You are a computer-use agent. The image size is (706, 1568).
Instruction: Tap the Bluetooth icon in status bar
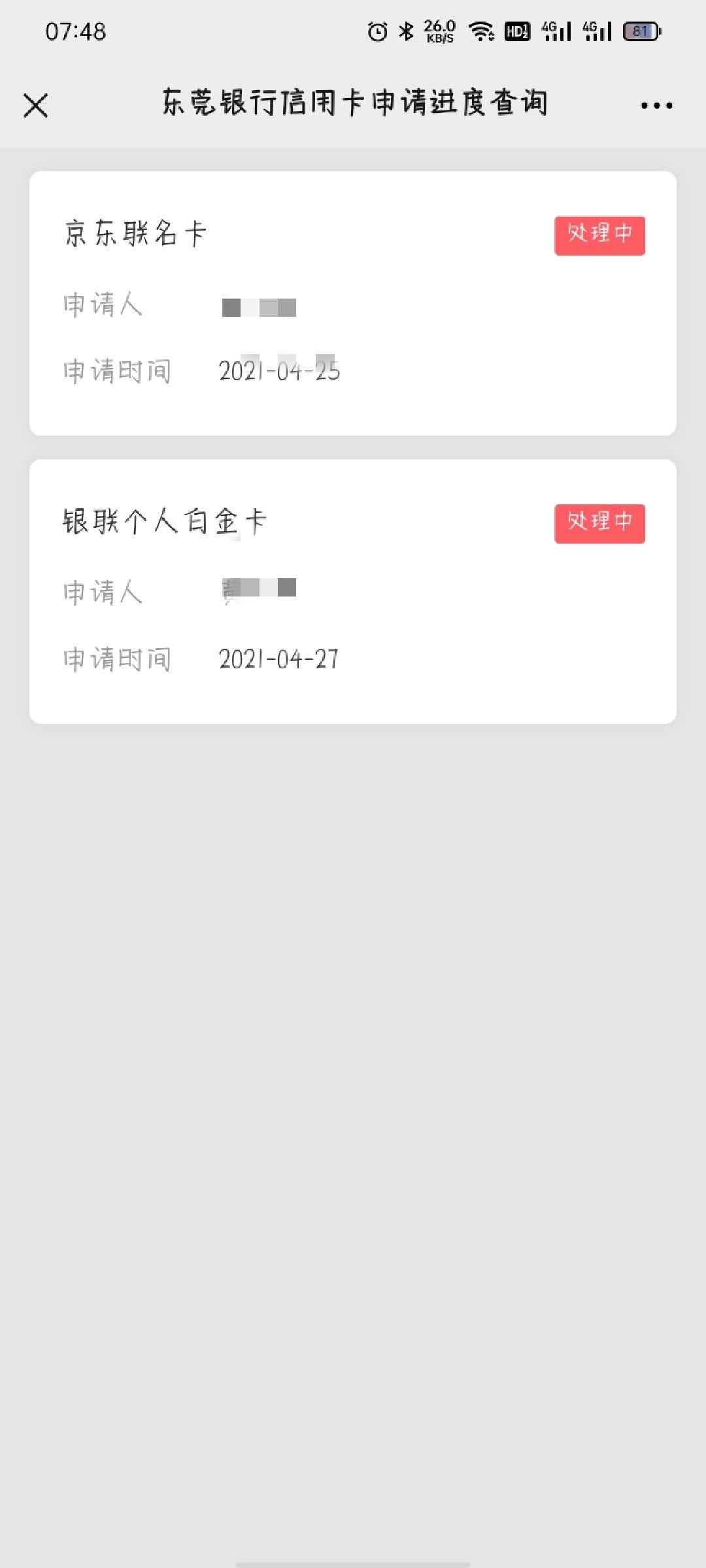click(405, 31)
